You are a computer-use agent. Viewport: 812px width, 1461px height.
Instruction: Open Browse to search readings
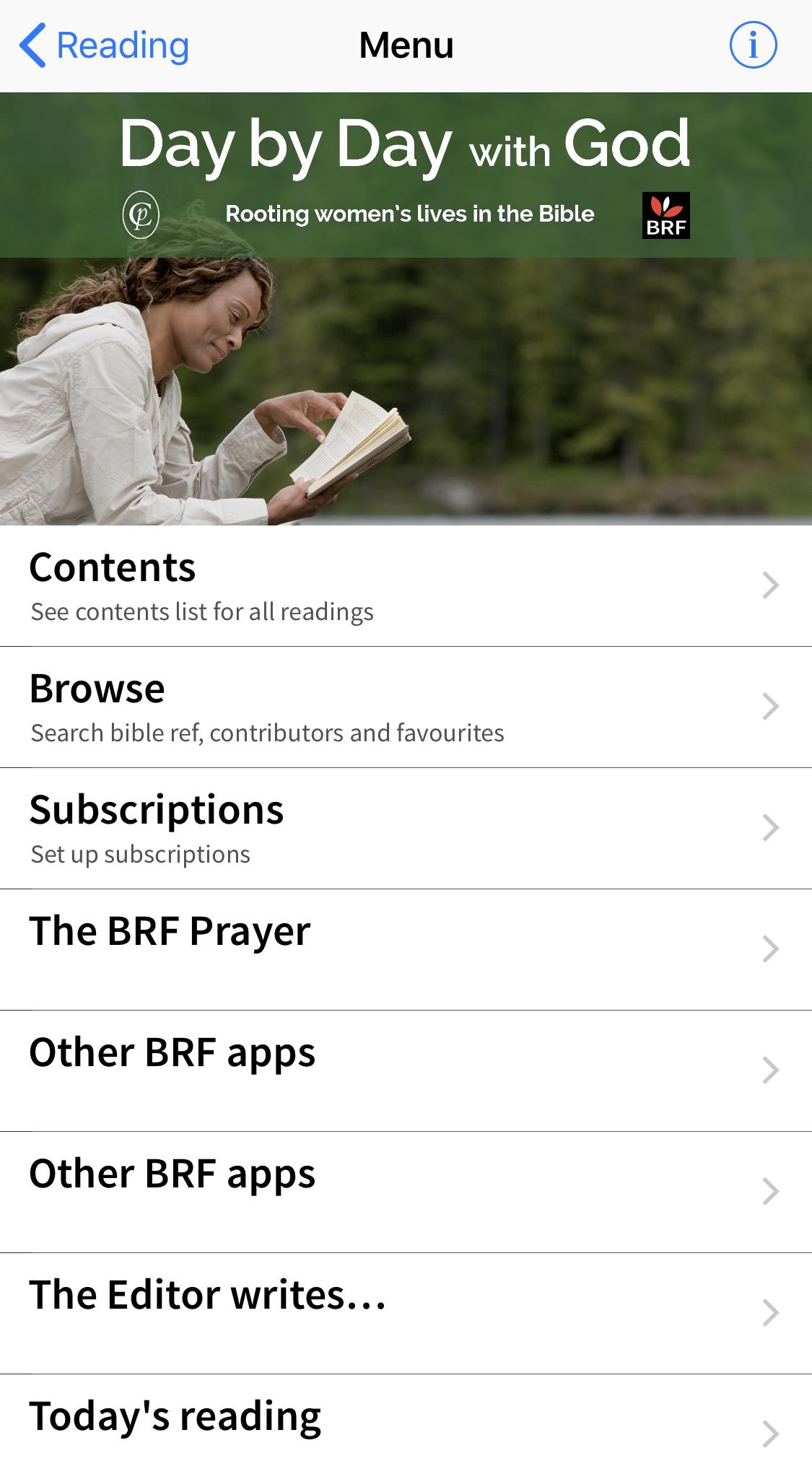[404, 707]
